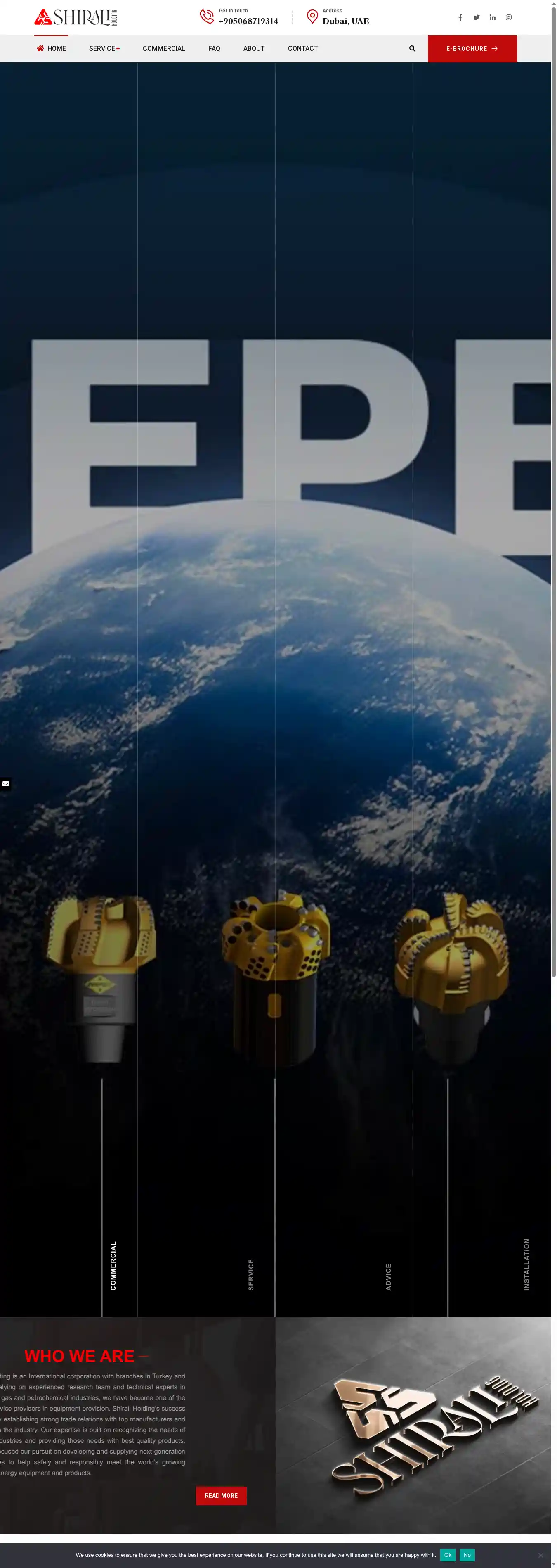Open the Twitter icon in the header
The image size is (557, 1568).
click(476, 18)
